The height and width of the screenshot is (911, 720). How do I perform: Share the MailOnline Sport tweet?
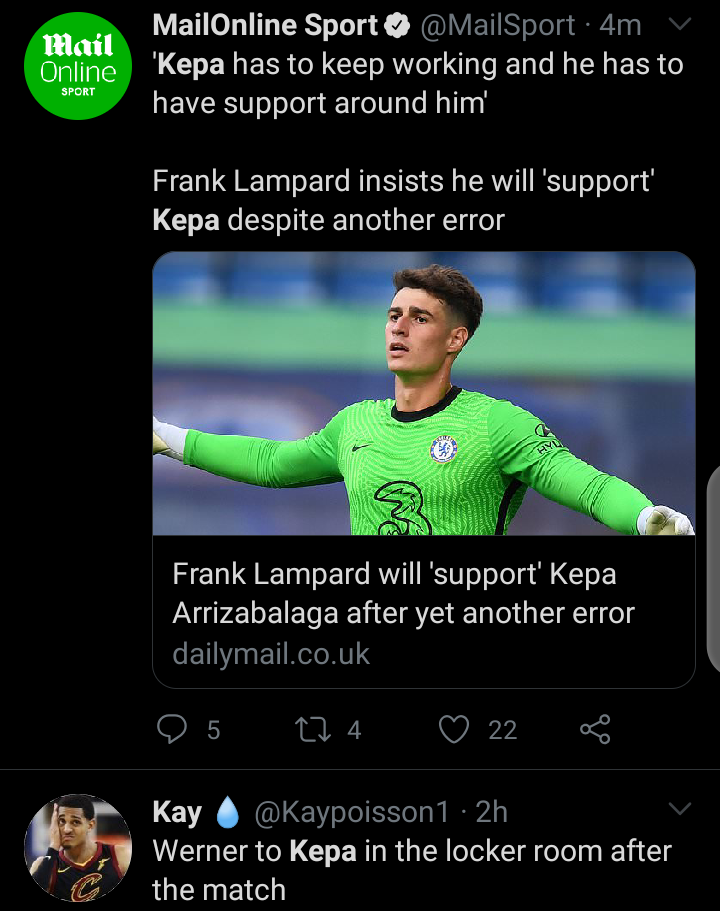tap(595, 730)
